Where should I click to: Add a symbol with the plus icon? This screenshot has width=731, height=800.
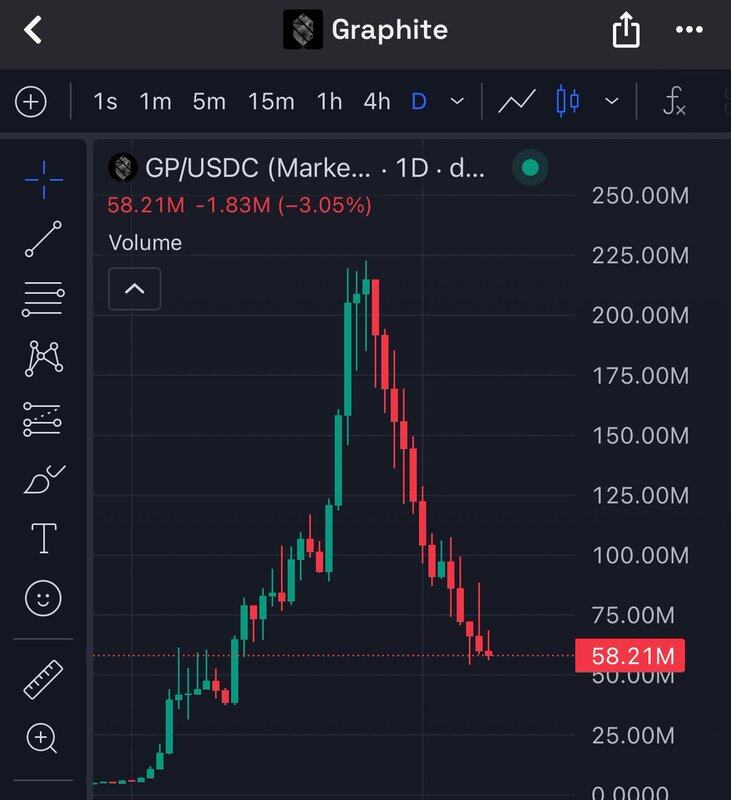(31, 102)
